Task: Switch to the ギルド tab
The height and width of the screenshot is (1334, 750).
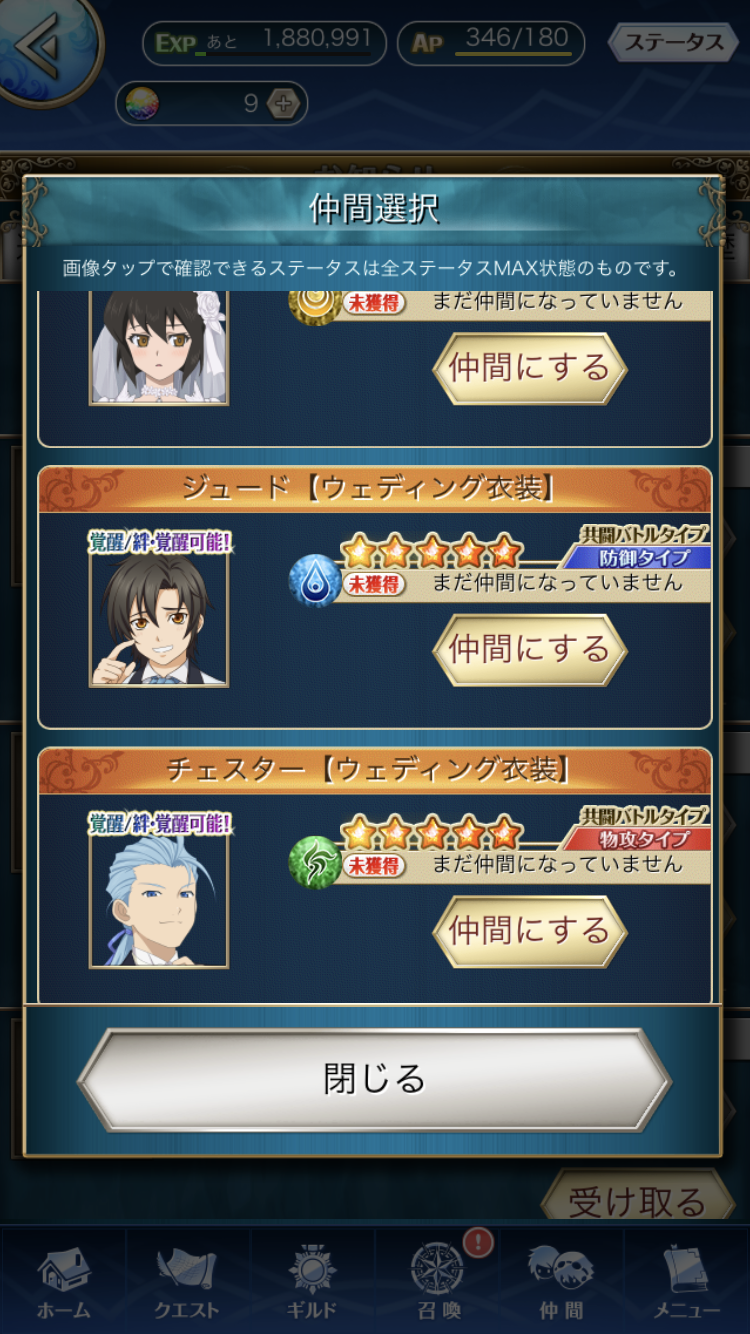Action: (x=312, y=1282)
